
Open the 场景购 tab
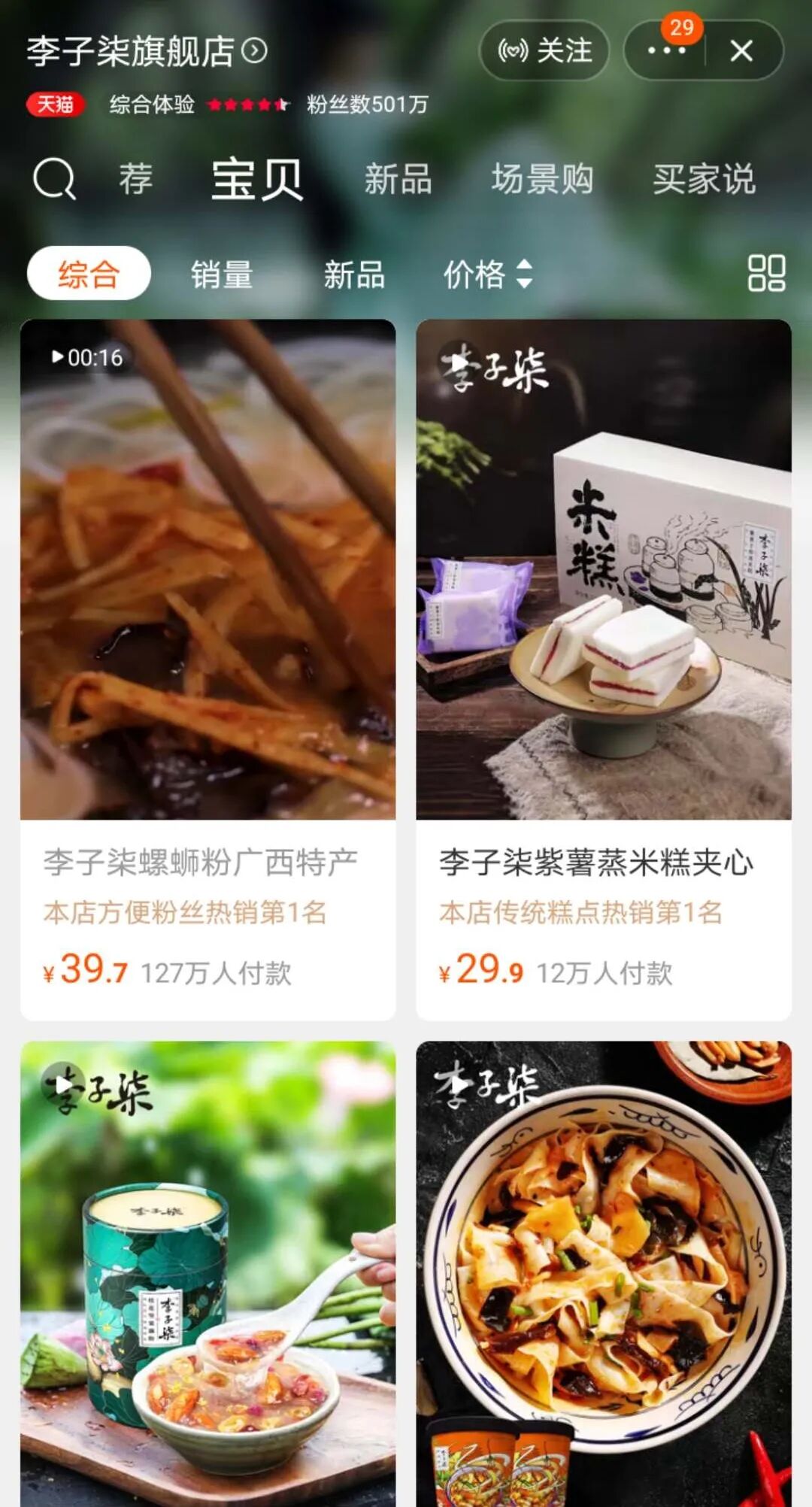tap(542, 179)
